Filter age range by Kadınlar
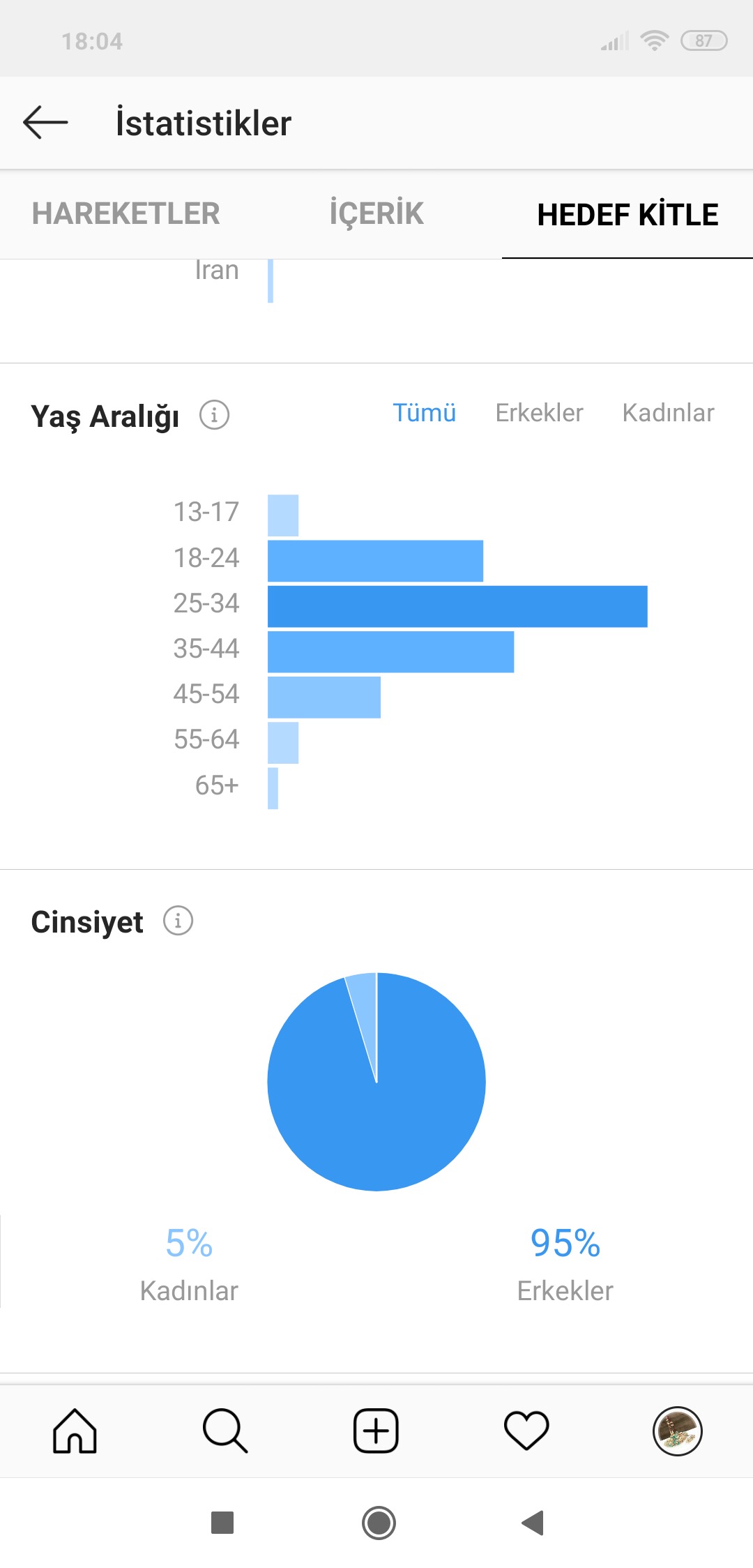 [x=668, y=413]
